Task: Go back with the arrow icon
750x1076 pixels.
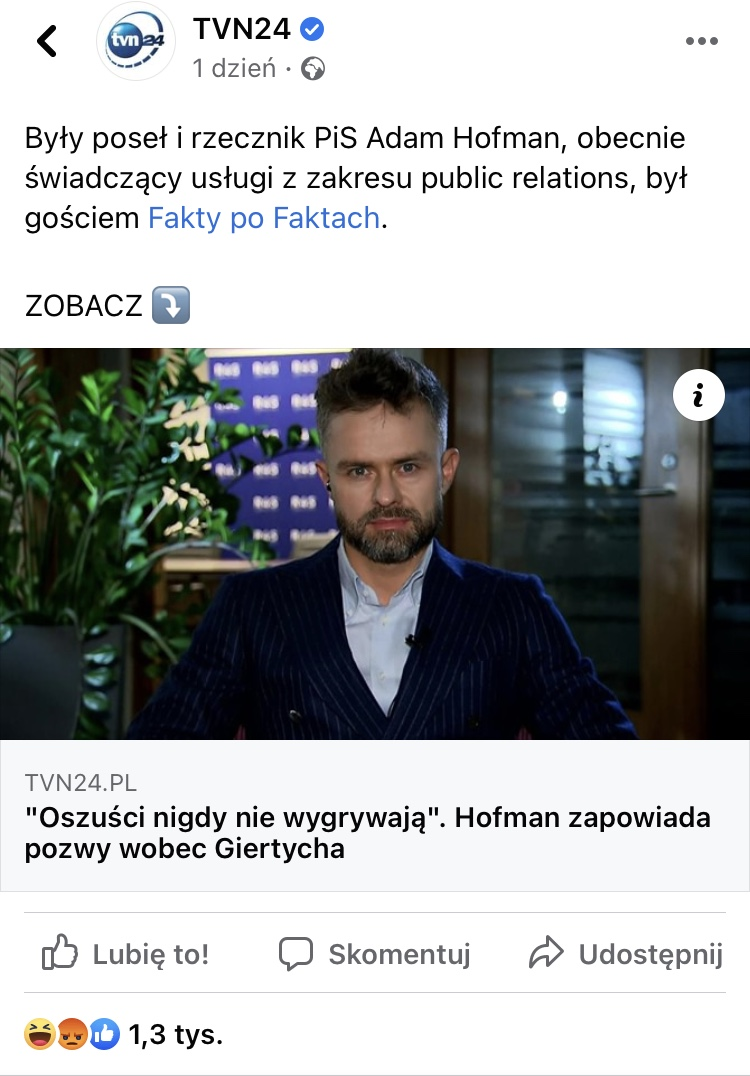Action: pyautogui.click(x=46, y=41)
